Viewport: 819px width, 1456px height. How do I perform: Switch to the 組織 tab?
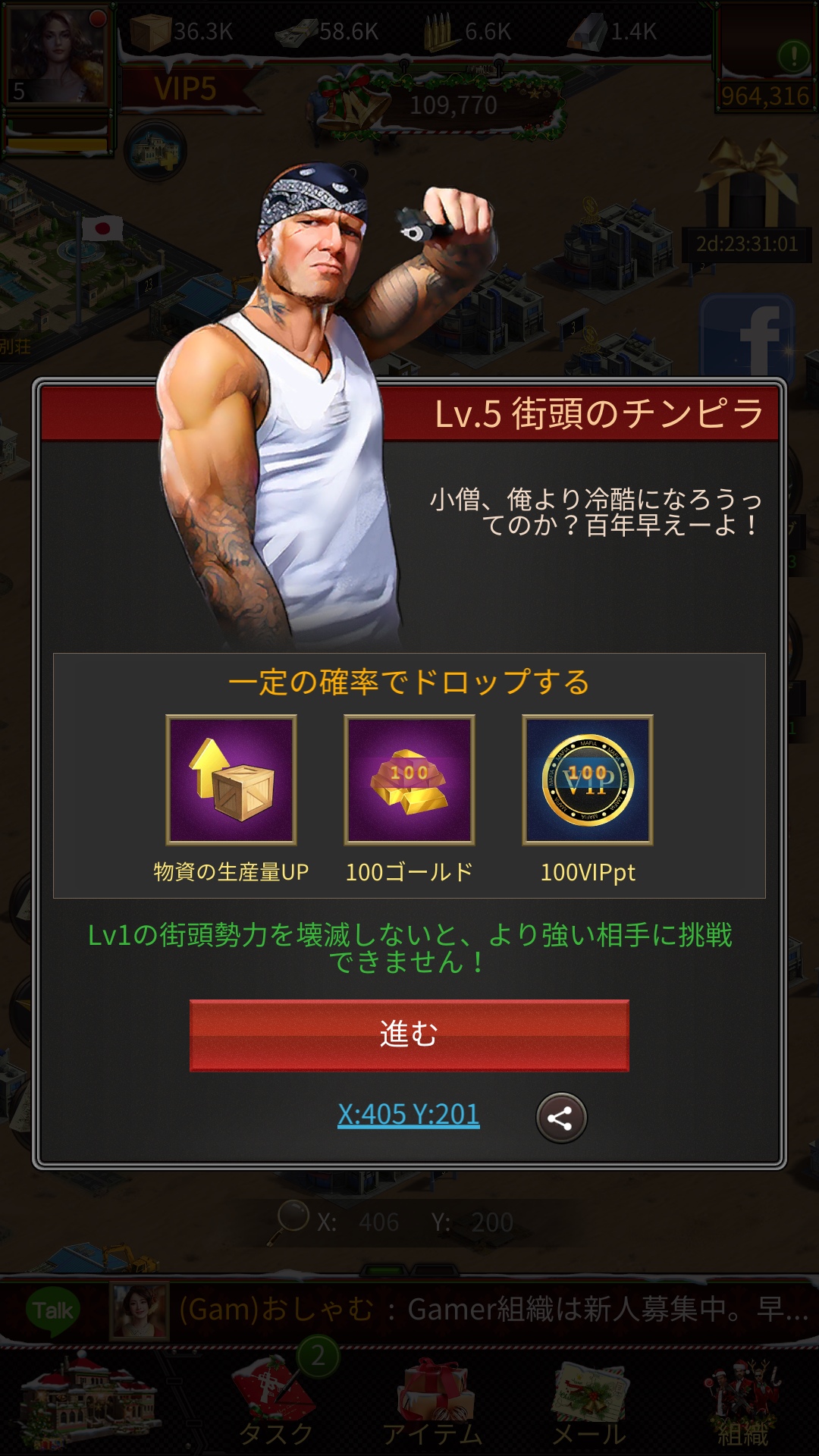[743, 1403]
